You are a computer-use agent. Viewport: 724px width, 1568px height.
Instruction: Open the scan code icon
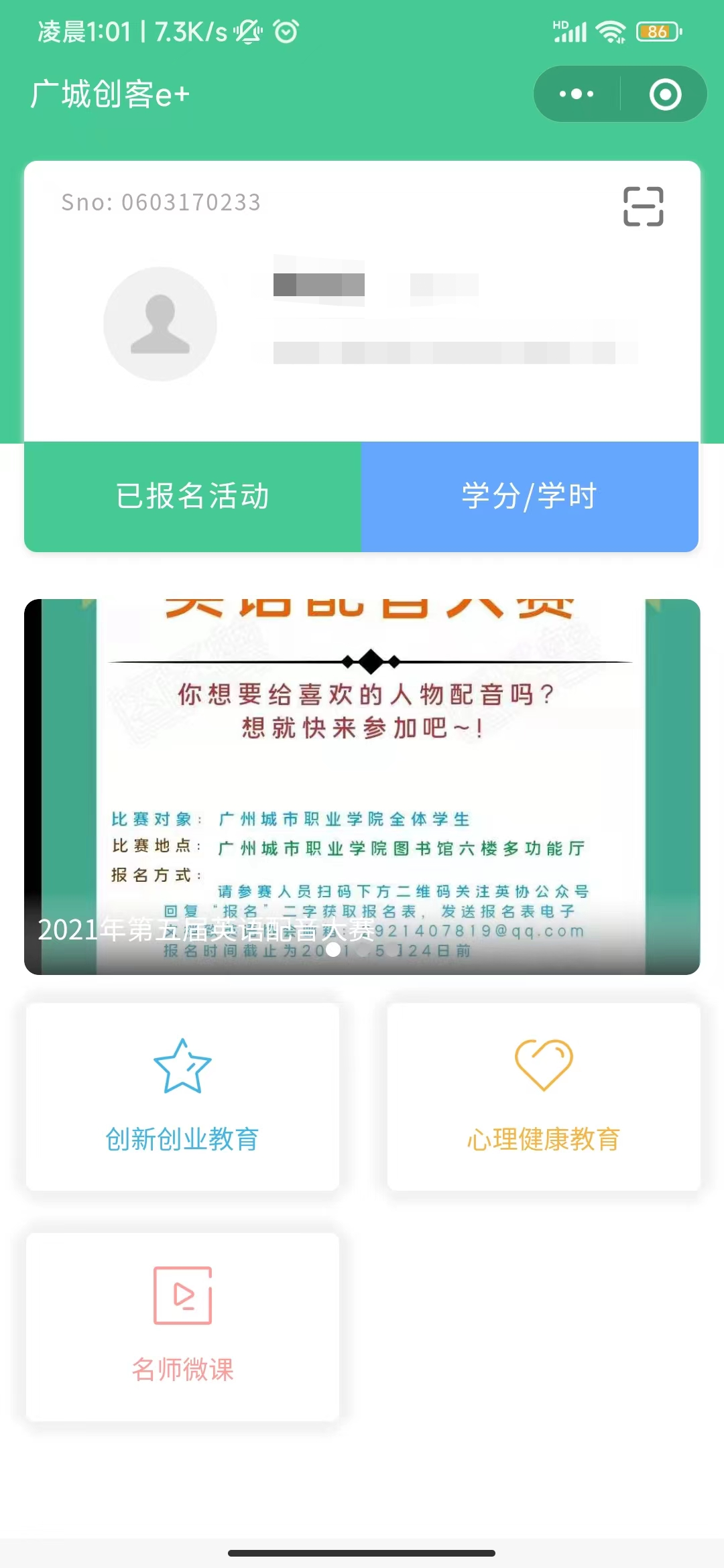(643, 206)
